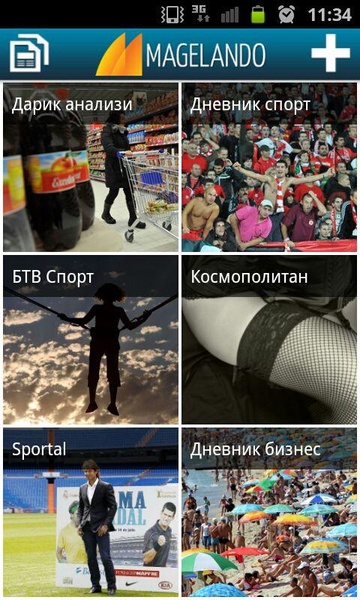The image size is (360, 600).
Task: Open the Дневник спорт tile
Action: coord(269,168)
